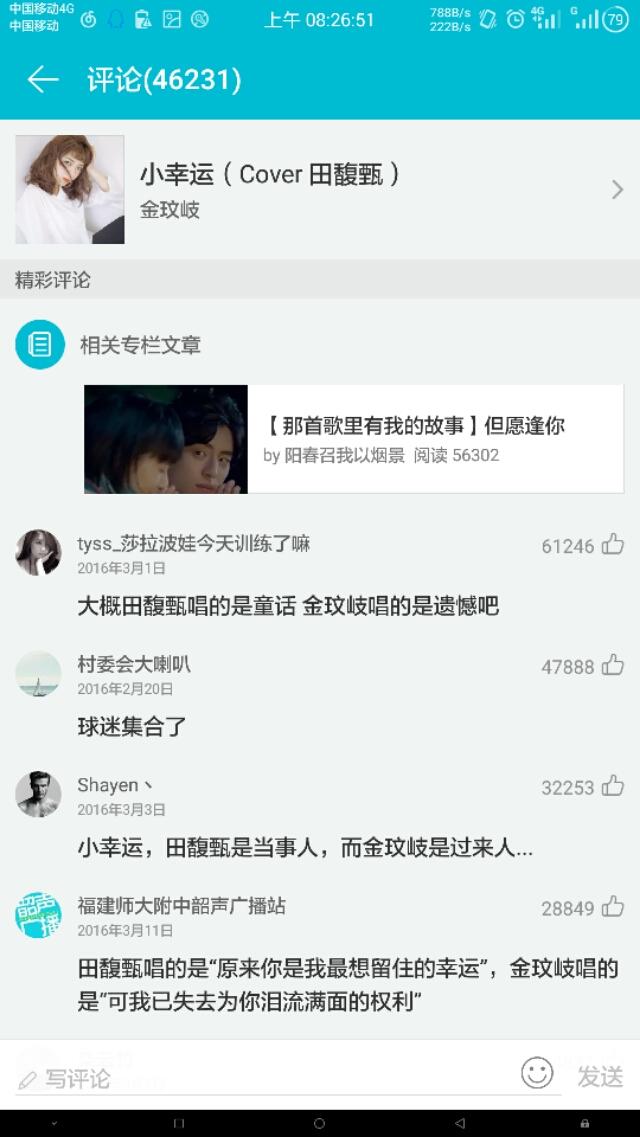Send the comment with 发送

600,1076
